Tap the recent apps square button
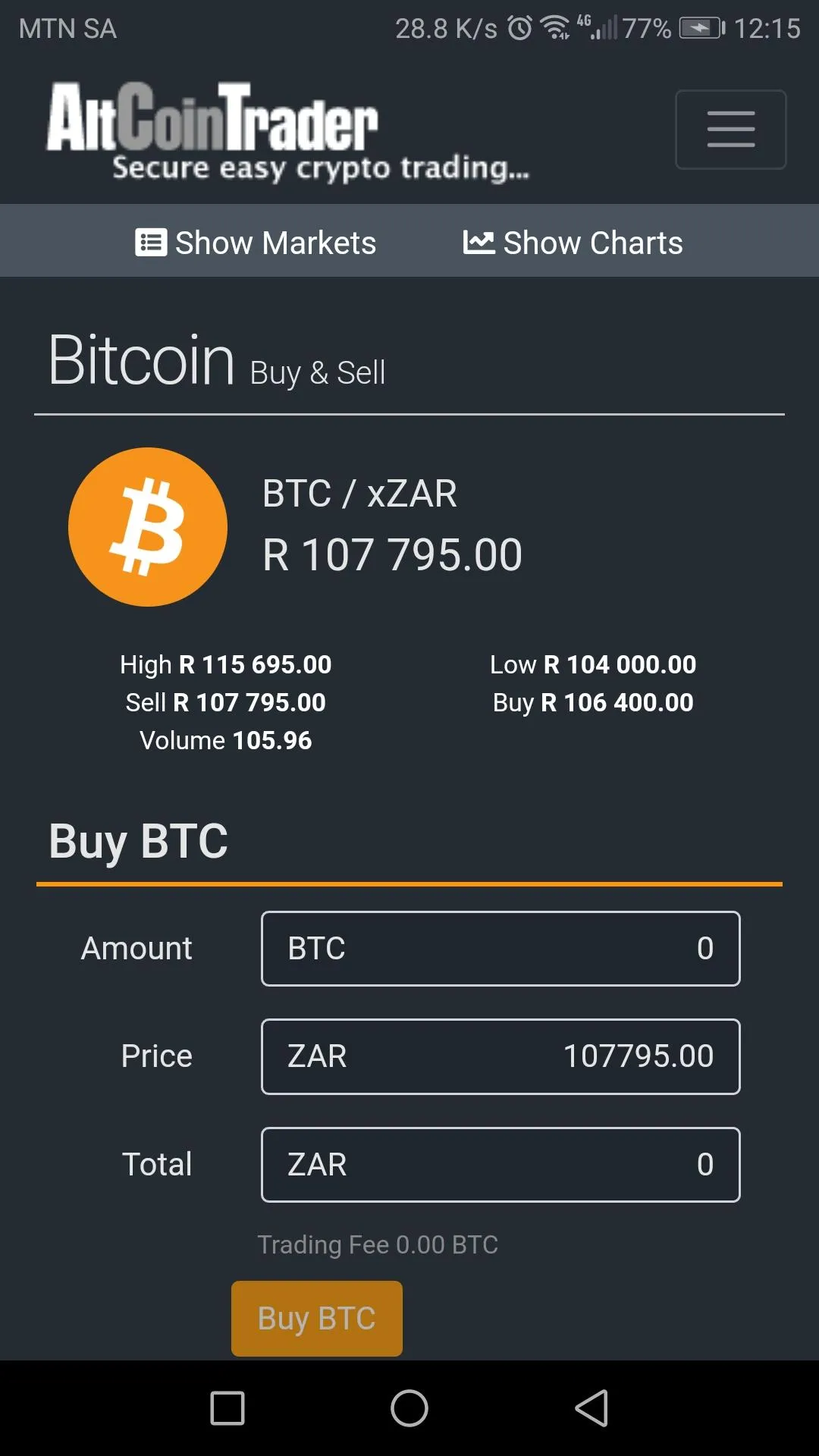819x1456 pixels. pos(227,1407)
